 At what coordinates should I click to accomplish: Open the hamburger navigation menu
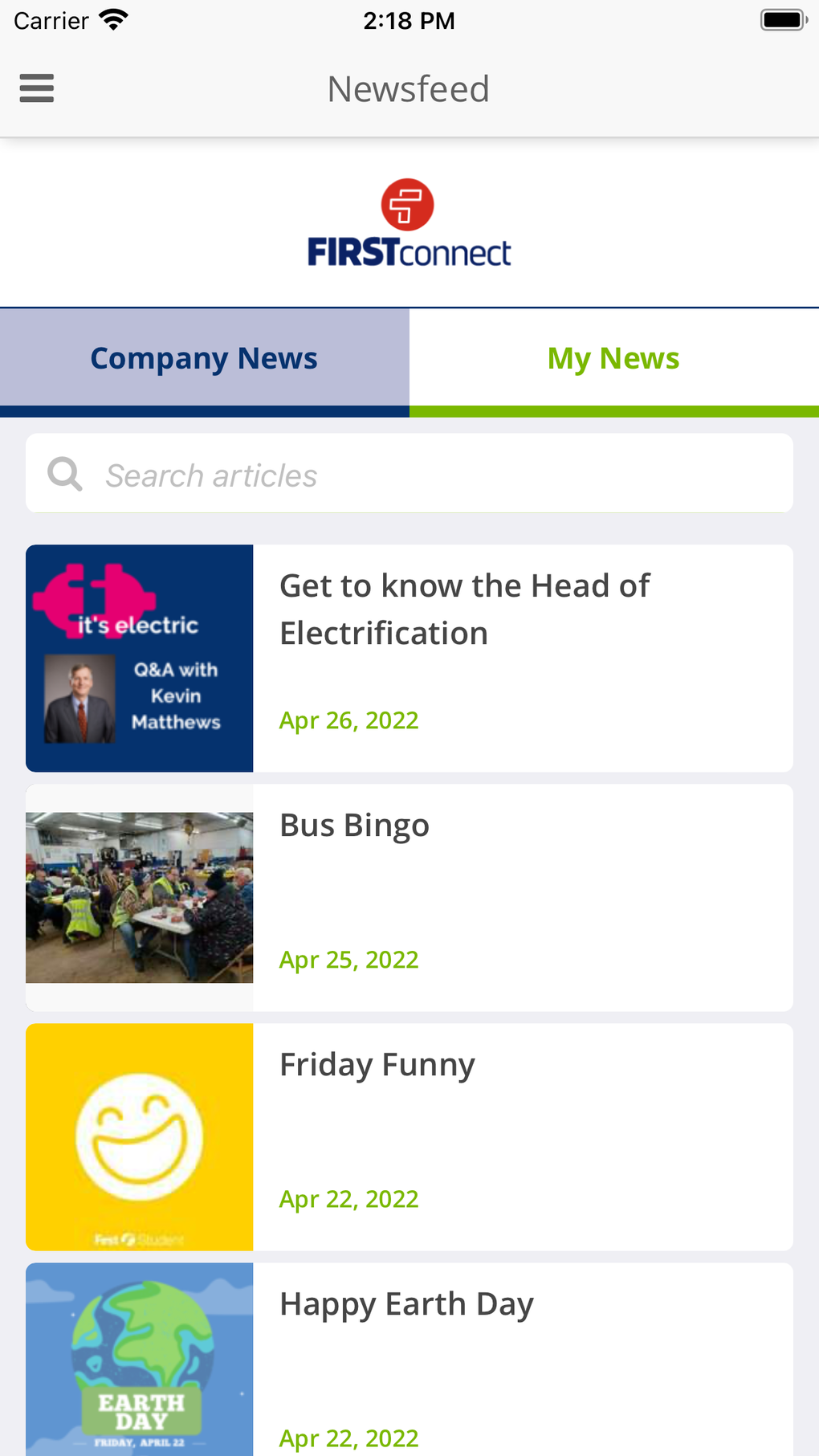point(36,88)
